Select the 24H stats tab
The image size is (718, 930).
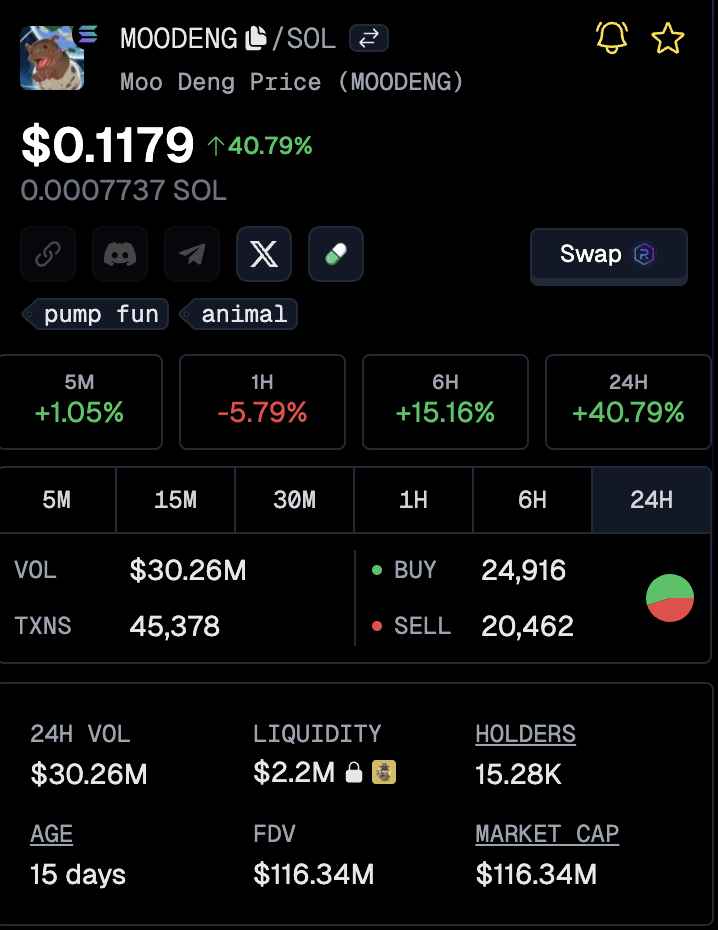pyautogui.click(x=651, y=500)
